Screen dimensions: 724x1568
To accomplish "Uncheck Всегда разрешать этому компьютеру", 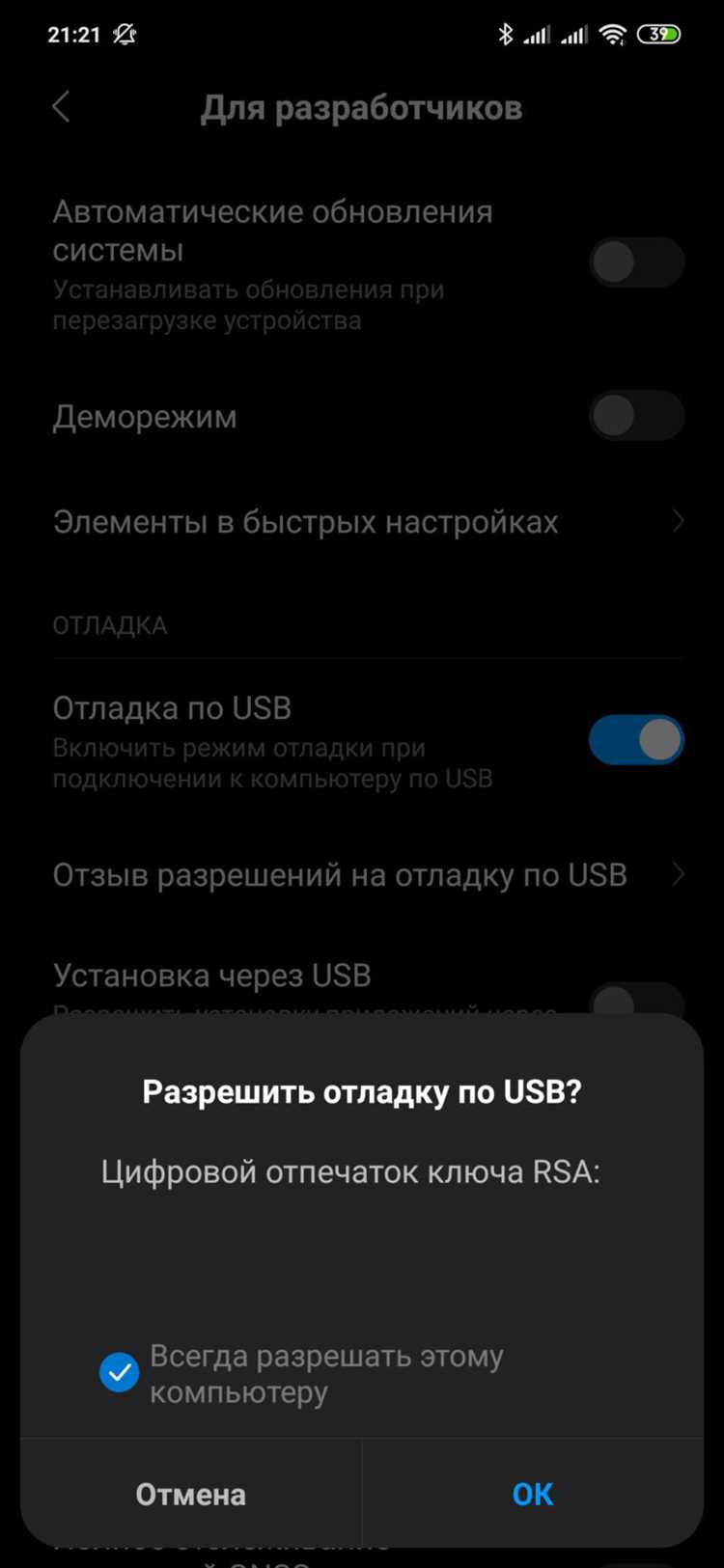I will [120, 1372].
